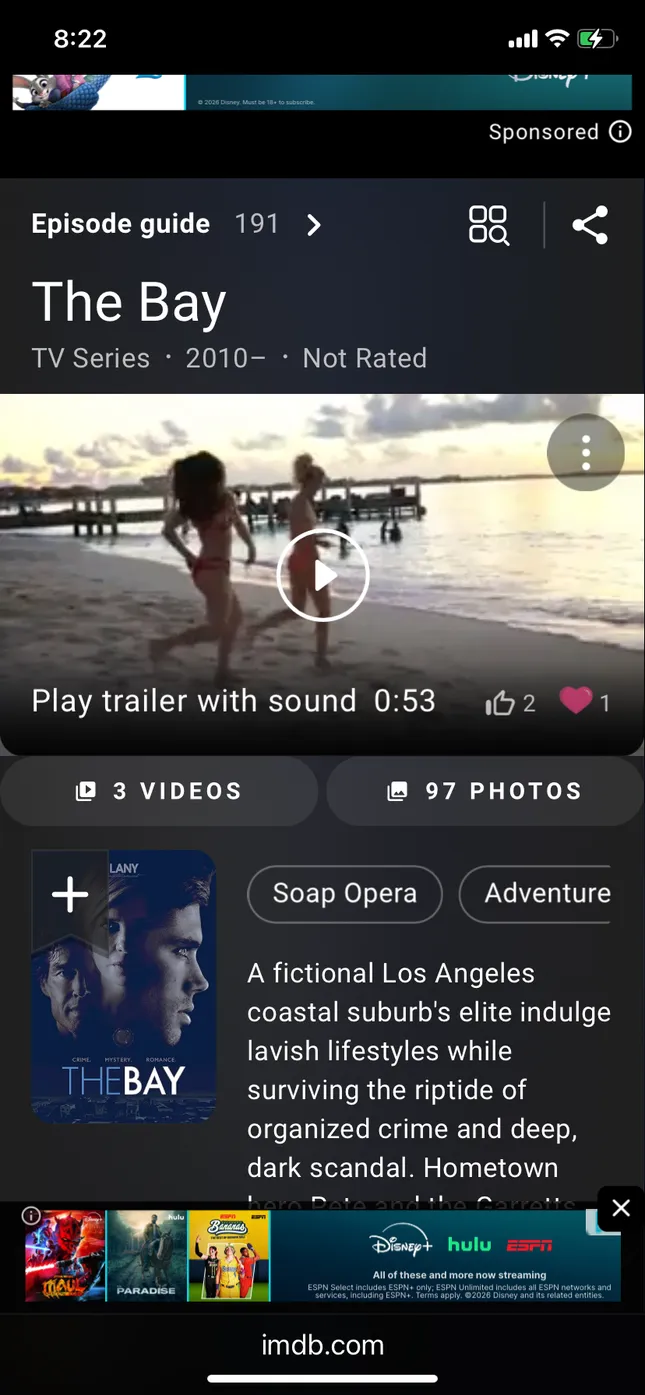The image size is (645, 1395).
Task: React to the trailer with heart
Action: click(585, 702)
